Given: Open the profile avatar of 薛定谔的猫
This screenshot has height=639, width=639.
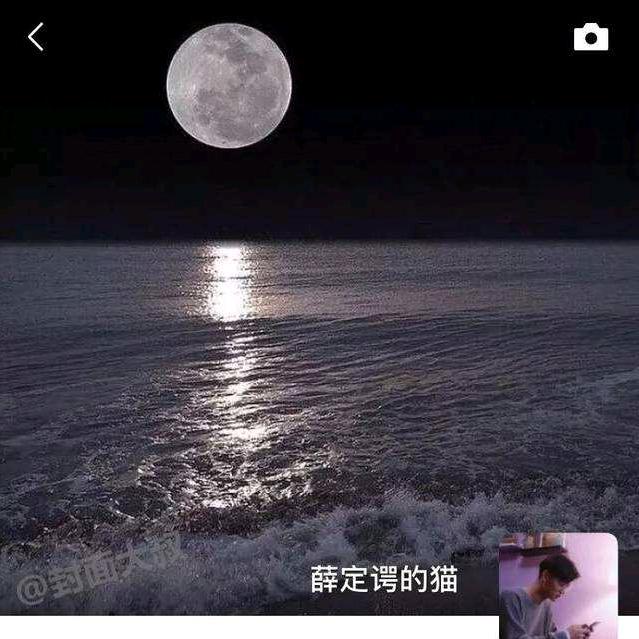Looking at the screenshot, I should pyautogui.click(x=558, y=587).
